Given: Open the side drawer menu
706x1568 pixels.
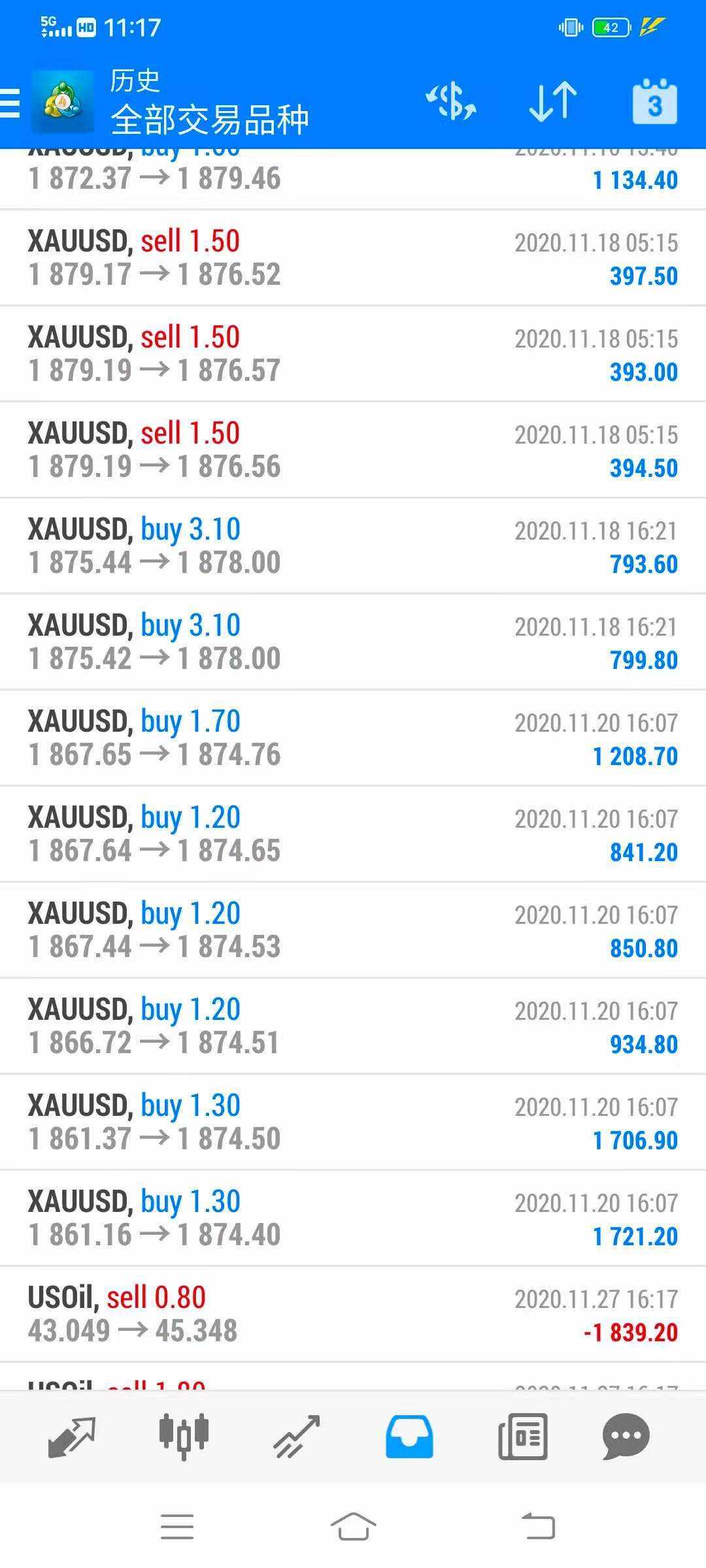Looking at the screenshot, I should click(10, 103).
